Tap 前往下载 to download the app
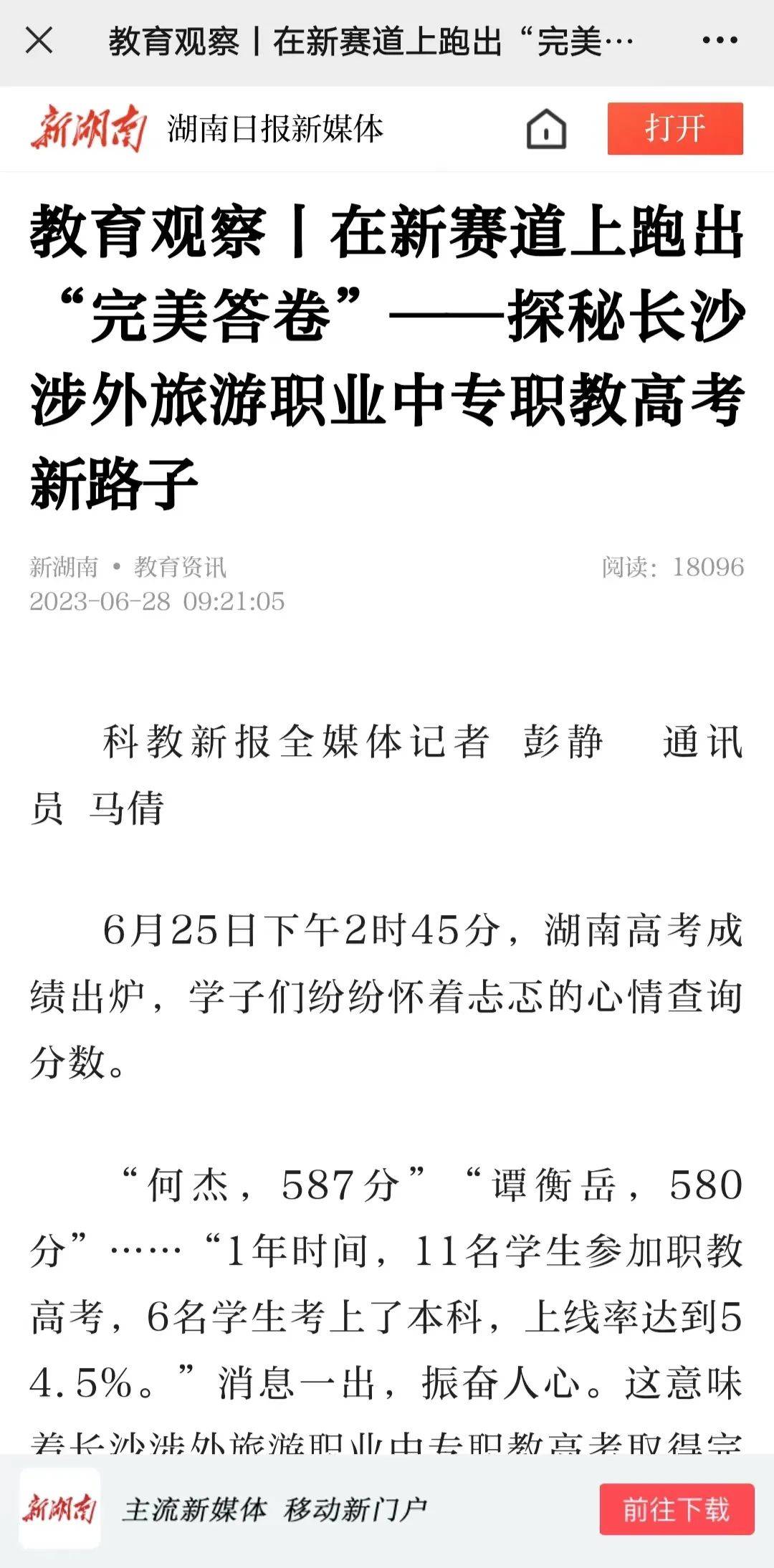 pyautogui.click(x=677, y=1509)
